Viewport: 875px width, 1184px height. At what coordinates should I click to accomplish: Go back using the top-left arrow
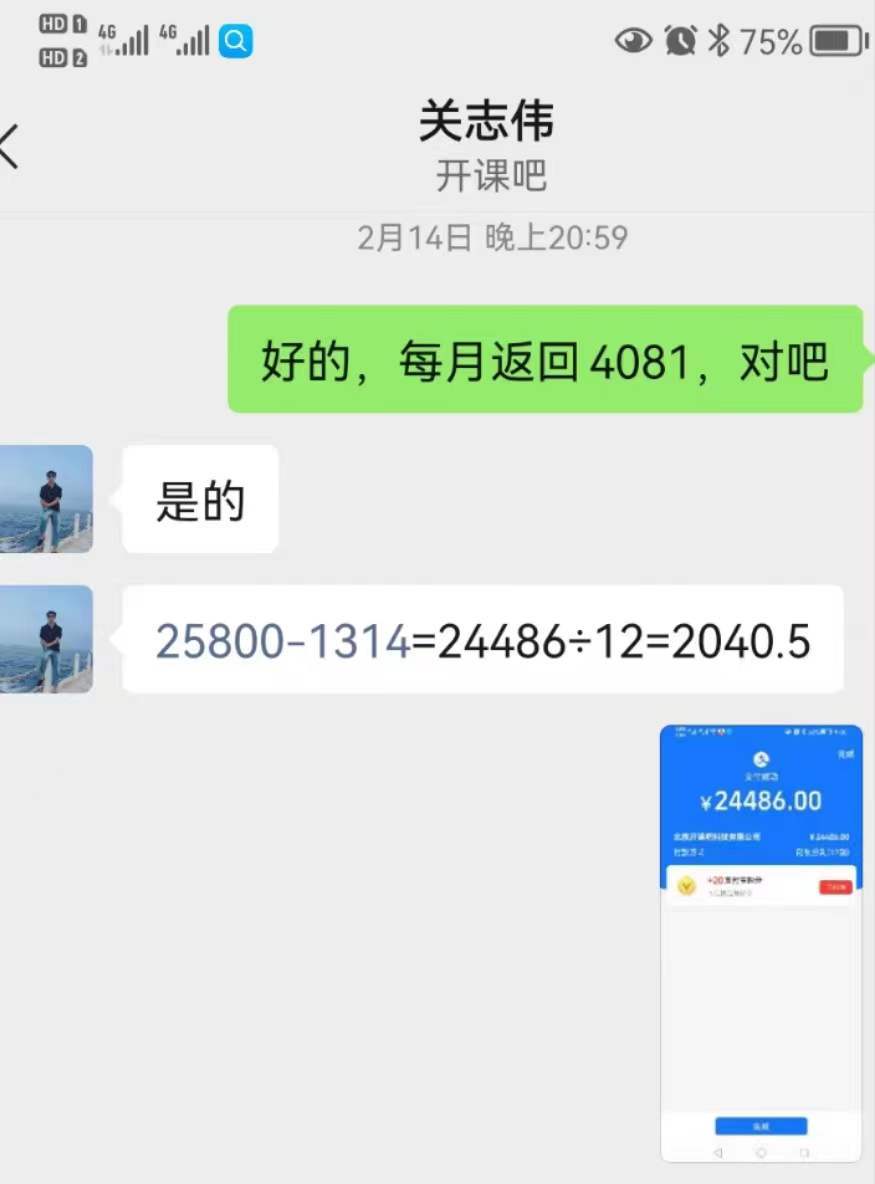click(x=10, y=146)
